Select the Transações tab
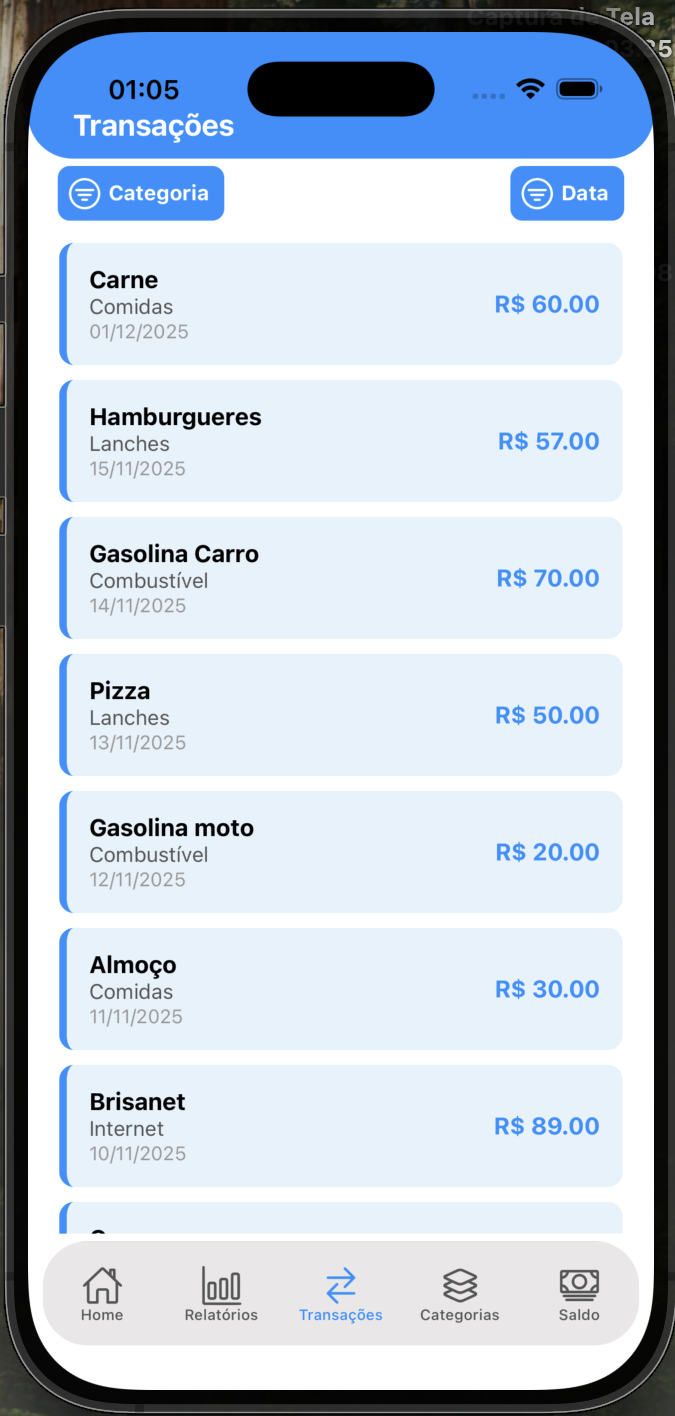Image resolution: width=675 pixels, height=1416 pixels. (341, 1294)
